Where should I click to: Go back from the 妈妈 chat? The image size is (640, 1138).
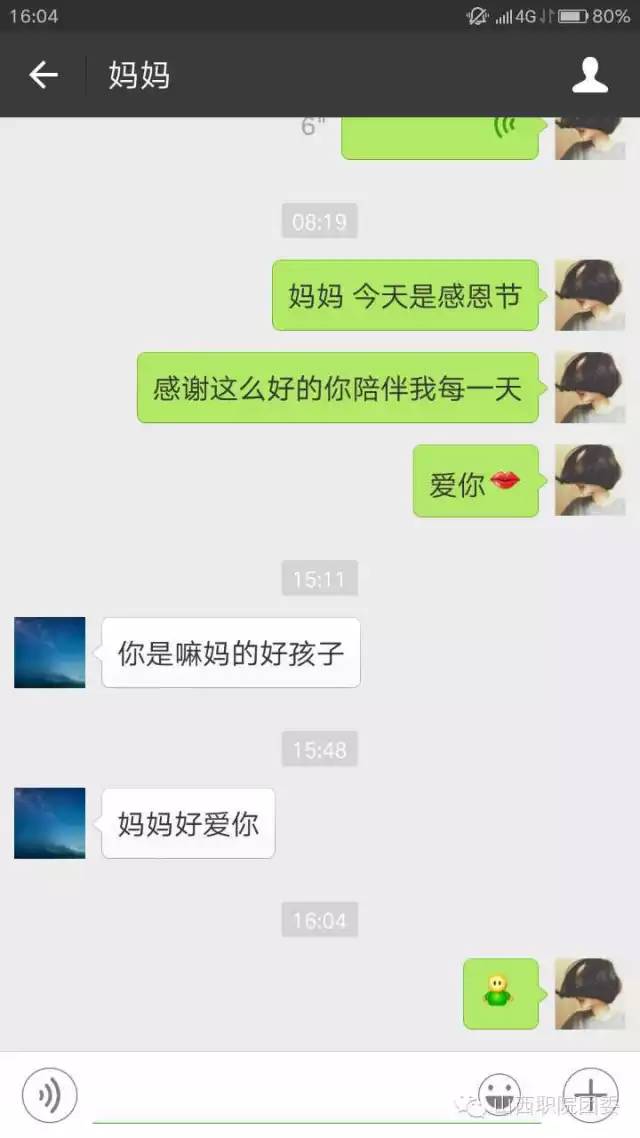pyautogui.click(x=43, y=75)
